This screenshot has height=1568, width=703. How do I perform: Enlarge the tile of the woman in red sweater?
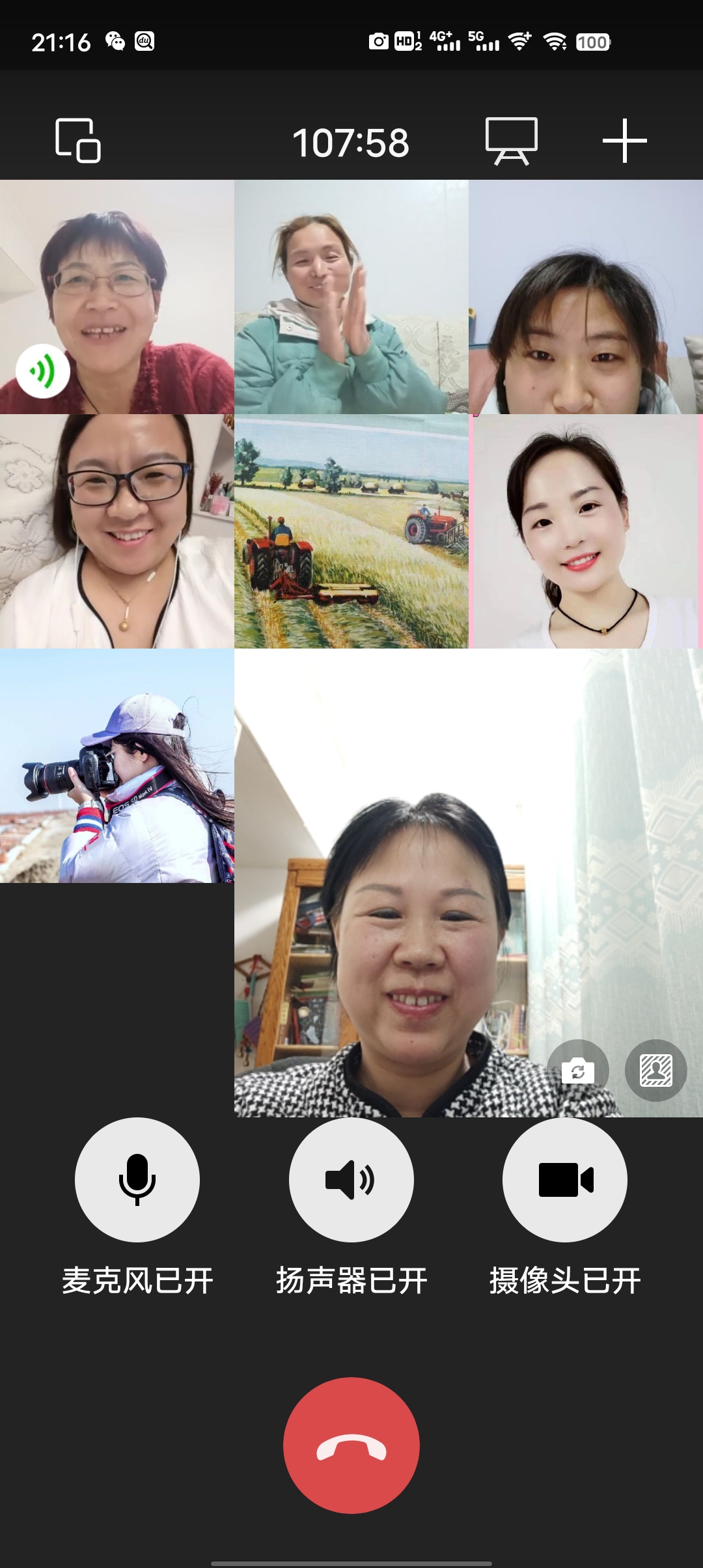click(x=117, y=297)
